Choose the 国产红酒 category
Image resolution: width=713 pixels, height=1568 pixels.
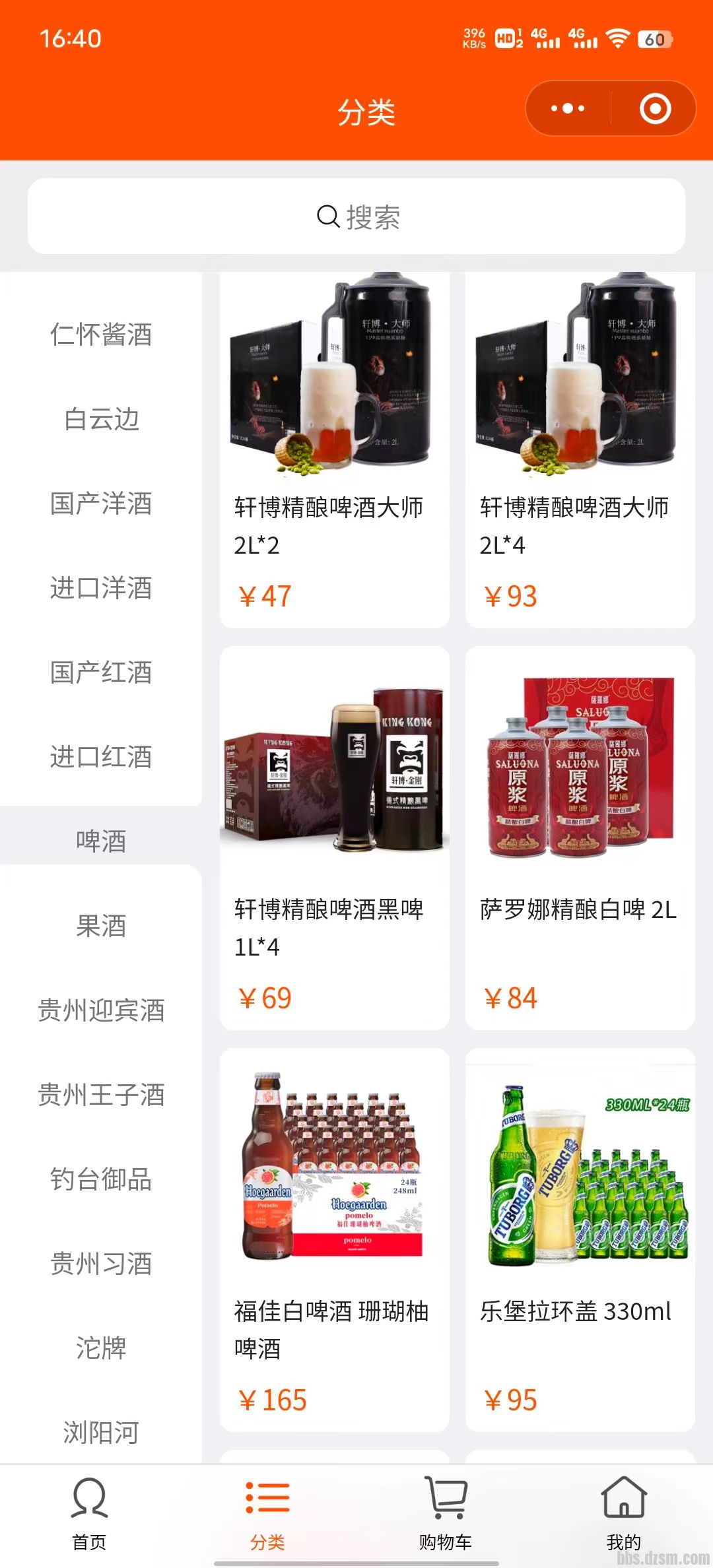pos(101,672)
